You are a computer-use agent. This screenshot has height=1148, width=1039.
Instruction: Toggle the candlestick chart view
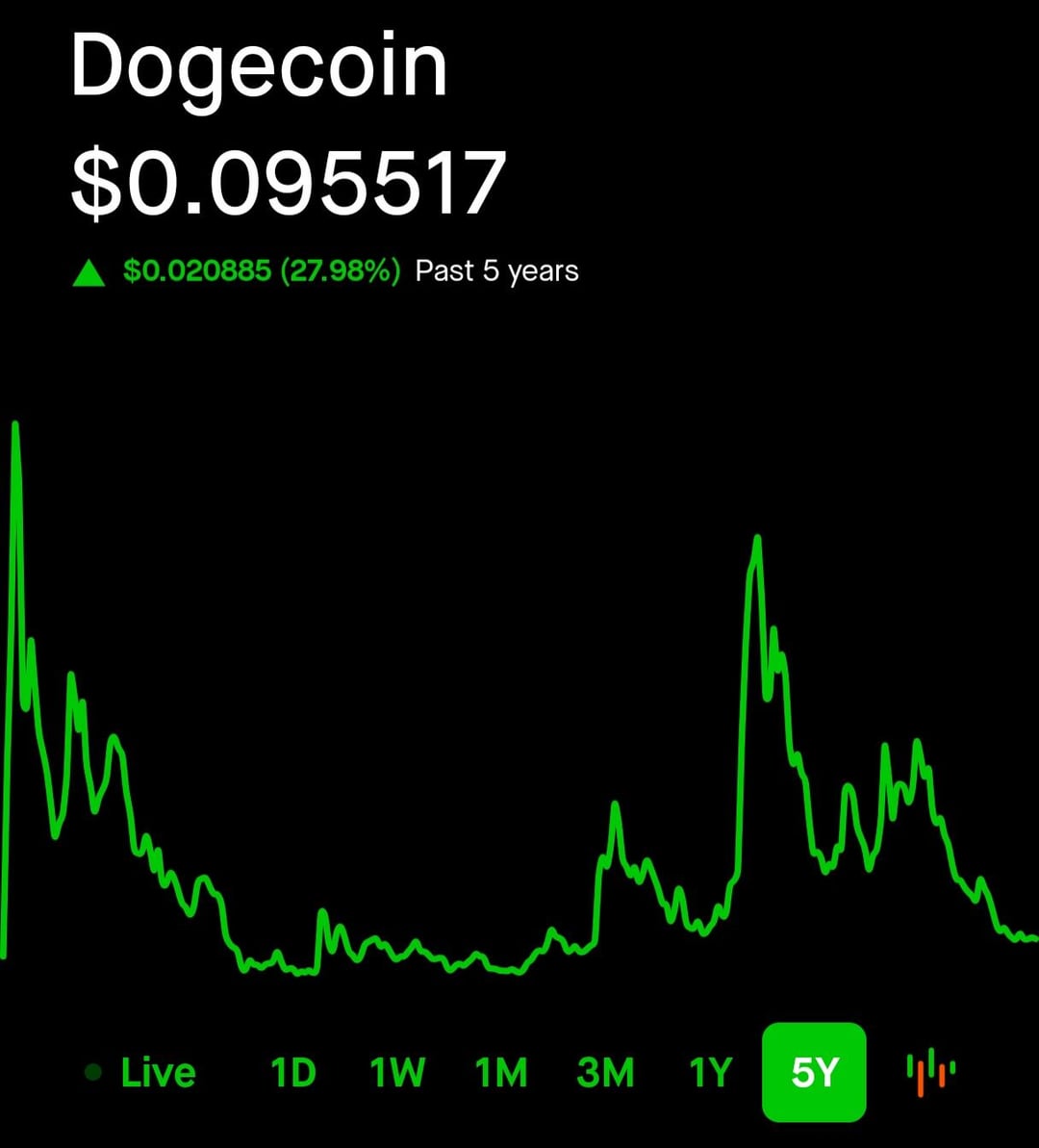tap(930, 1072)
